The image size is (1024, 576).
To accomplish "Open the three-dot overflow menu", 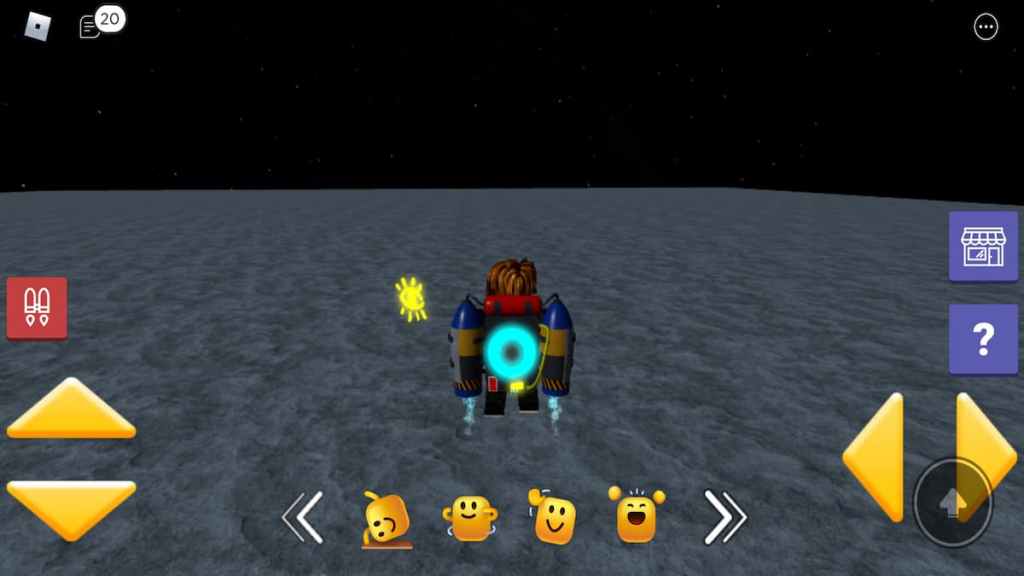I will click(986, 27).
